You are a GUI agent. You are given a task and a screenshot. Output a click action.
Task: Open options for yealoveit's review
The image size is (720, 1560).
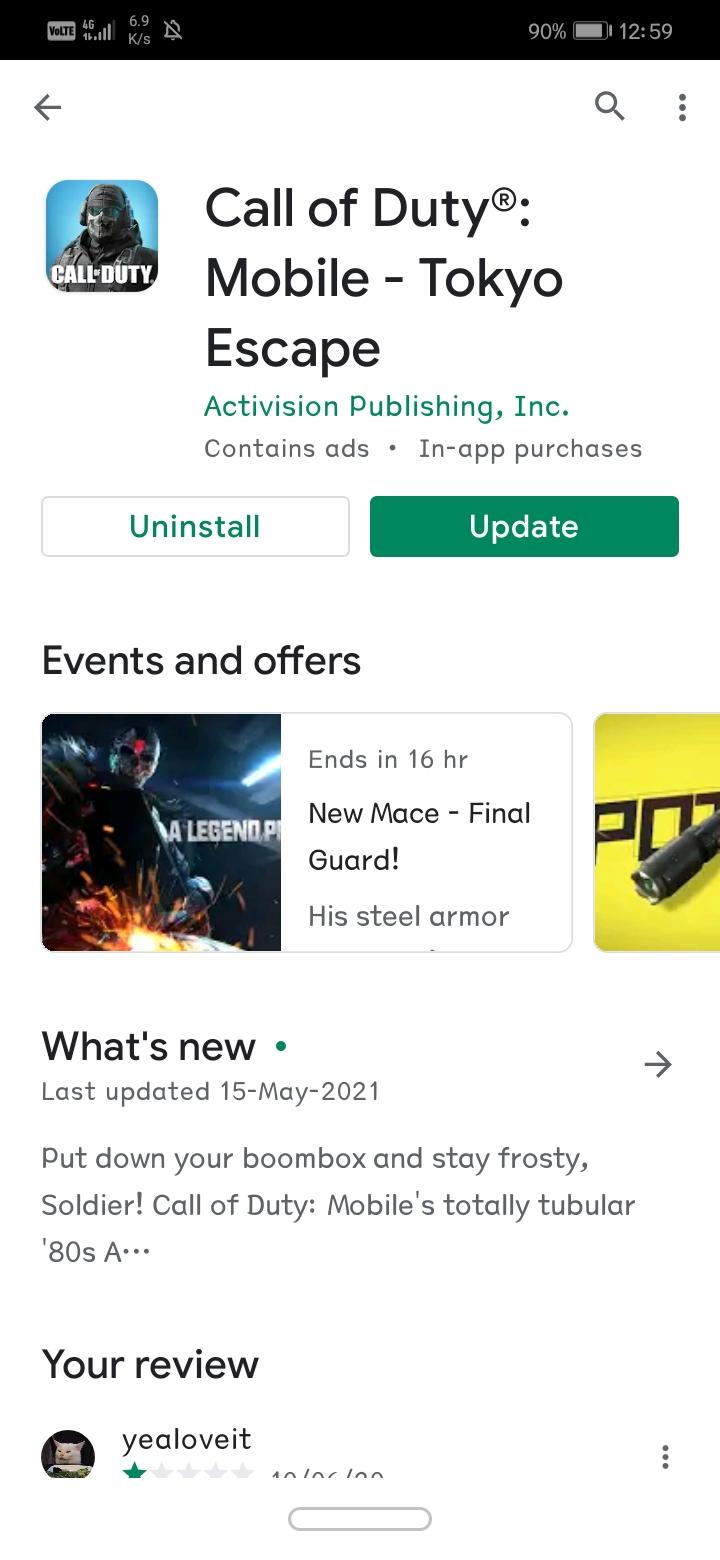pyautogui.click(x=665, y=1457)
